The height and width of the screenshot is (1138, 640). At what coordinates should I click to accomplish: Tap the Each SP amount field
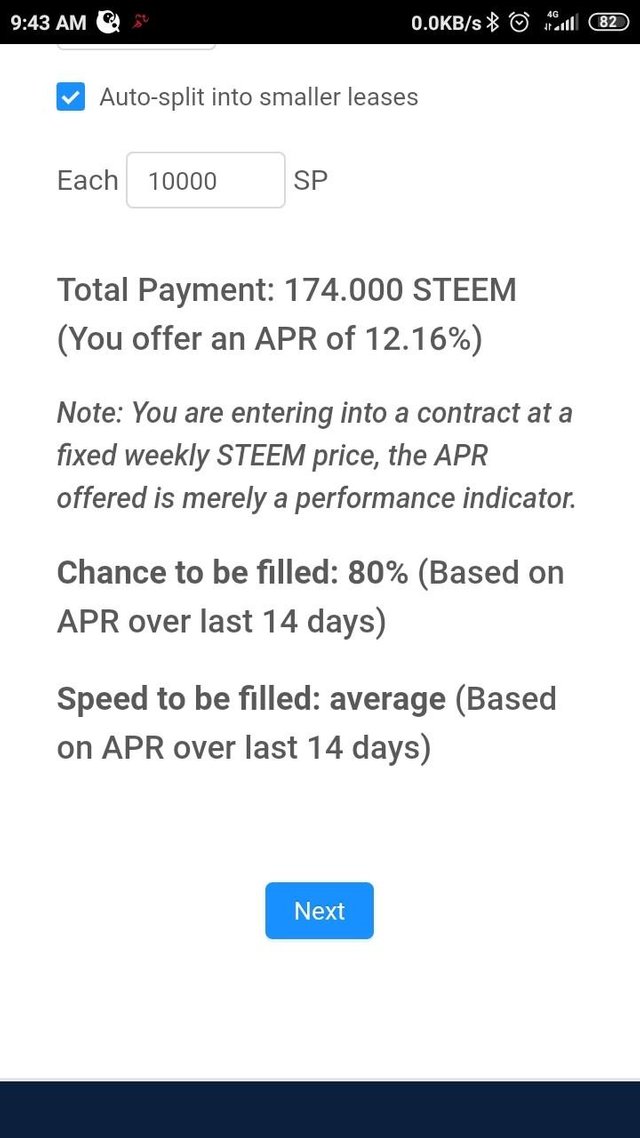click(x=206, y=180)
